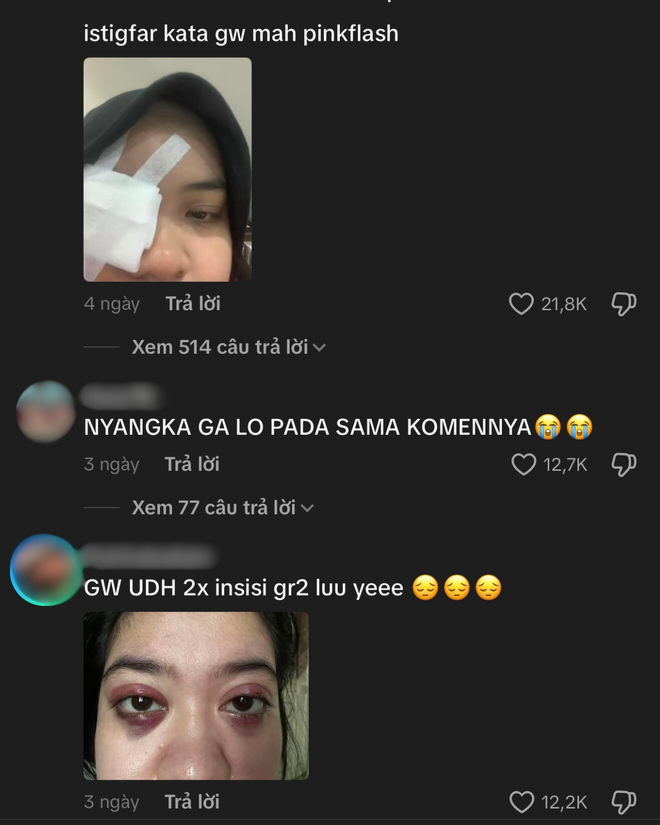
Task: Open the avatar beside 'GW UDH 2x insisi' comment
Action: [46, 570]
